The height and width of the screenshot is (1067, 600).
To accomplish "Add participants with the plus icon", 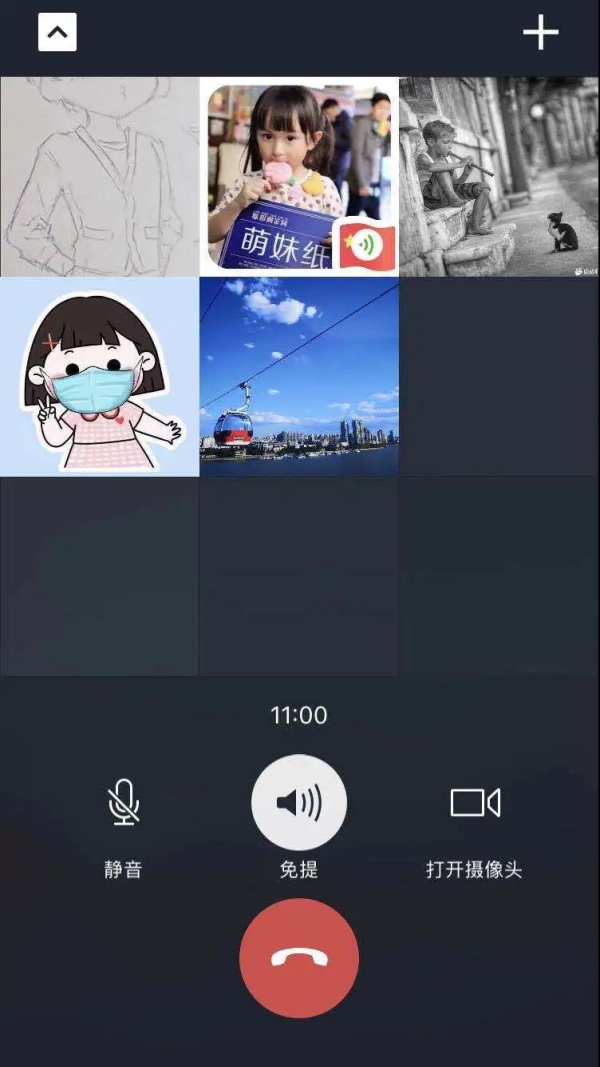I will coord(541,33).
